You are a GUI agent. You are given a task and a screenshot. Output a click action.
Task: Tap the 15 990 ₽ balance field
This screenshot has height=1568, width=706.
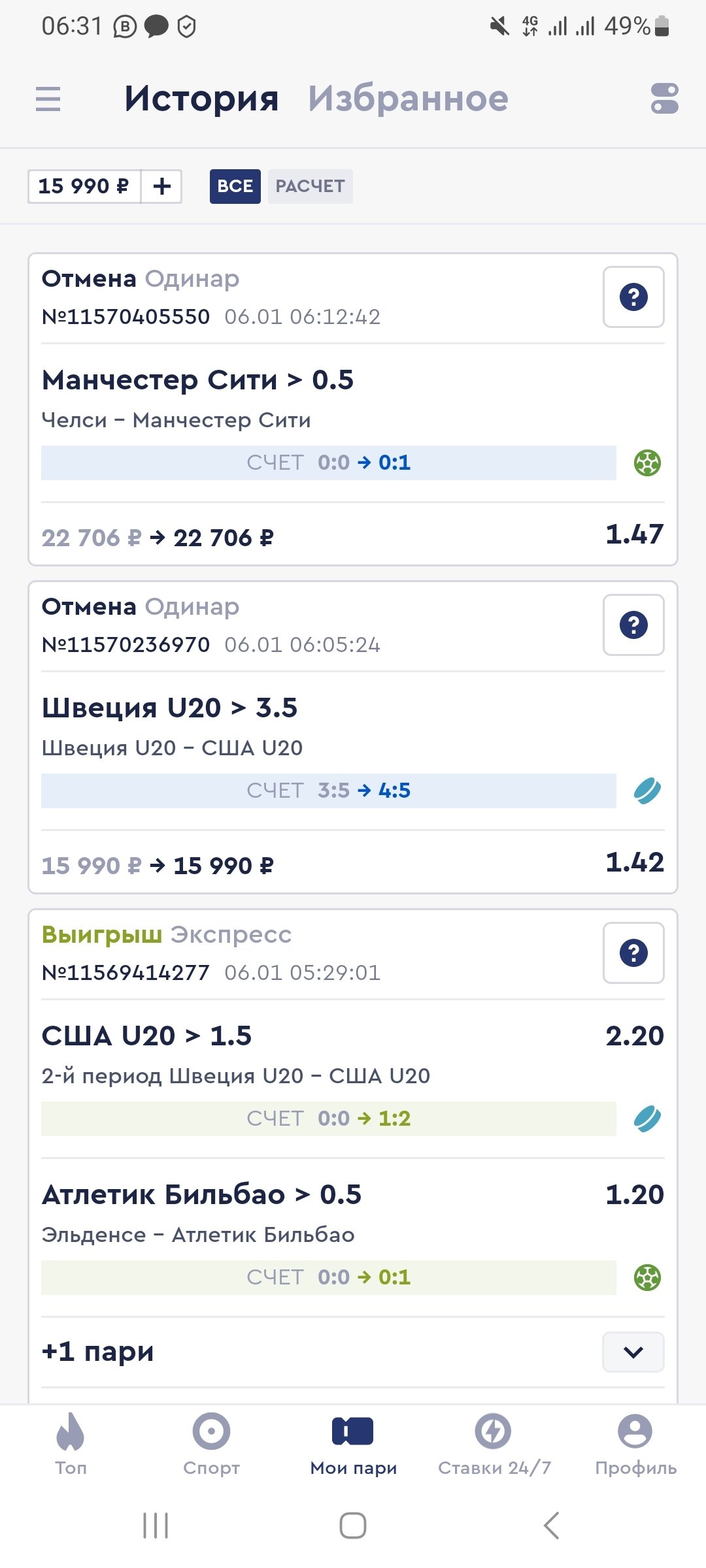[84, 186]
